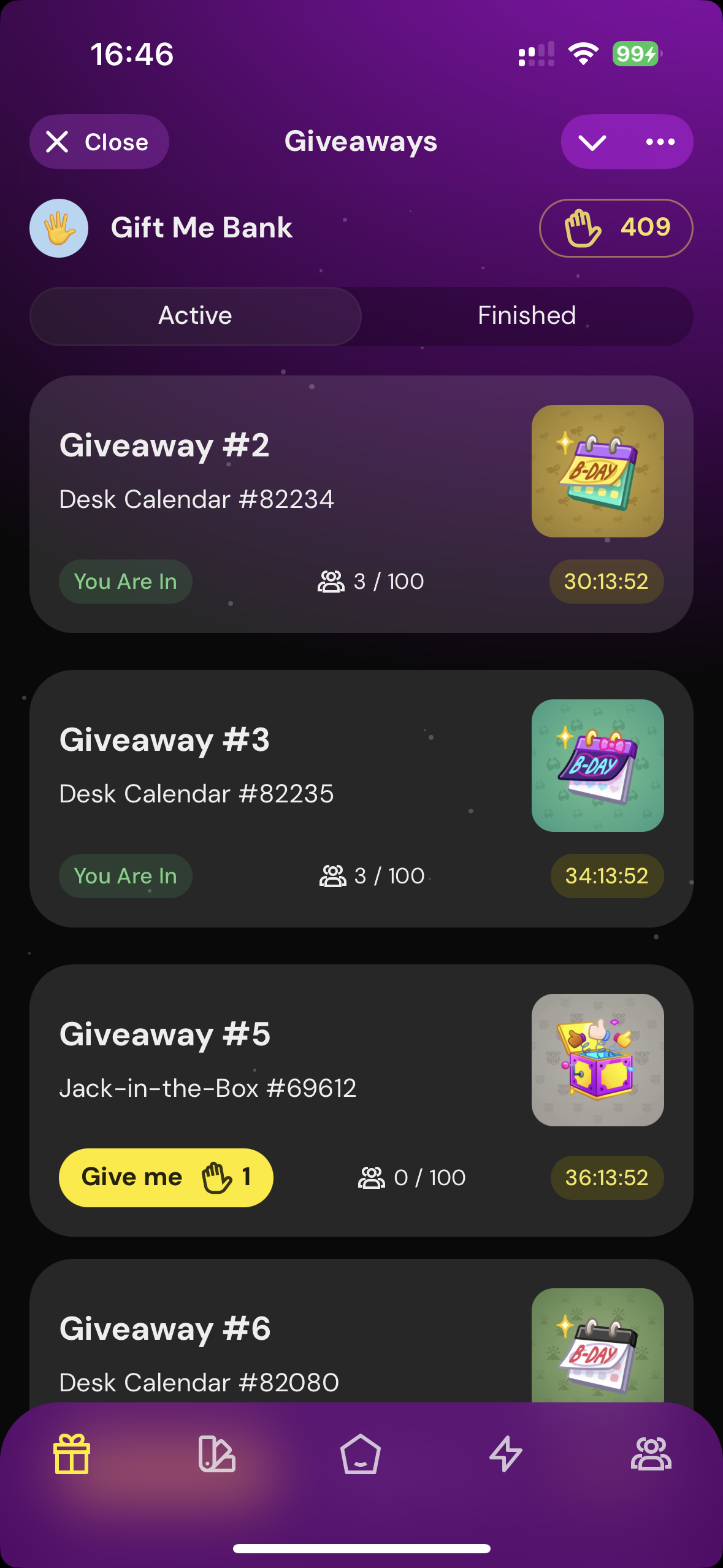Screen dimensions: 723x1568
Task: Open the 409 hand balance pill
Action: click(x=615, y=228)
